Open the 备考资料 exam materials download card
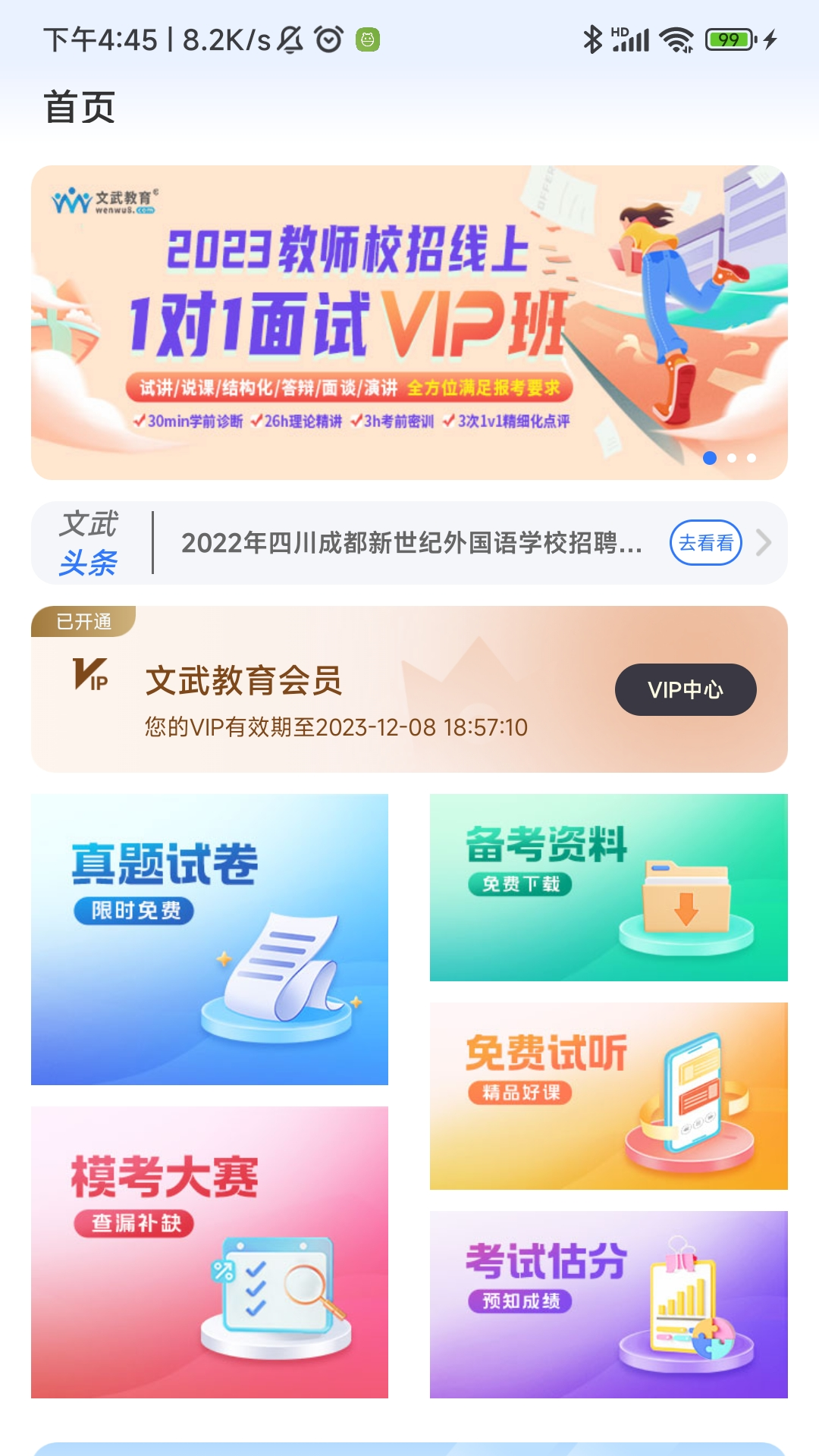The height and width of the screenshot is (1456, 819). point(607,886)
